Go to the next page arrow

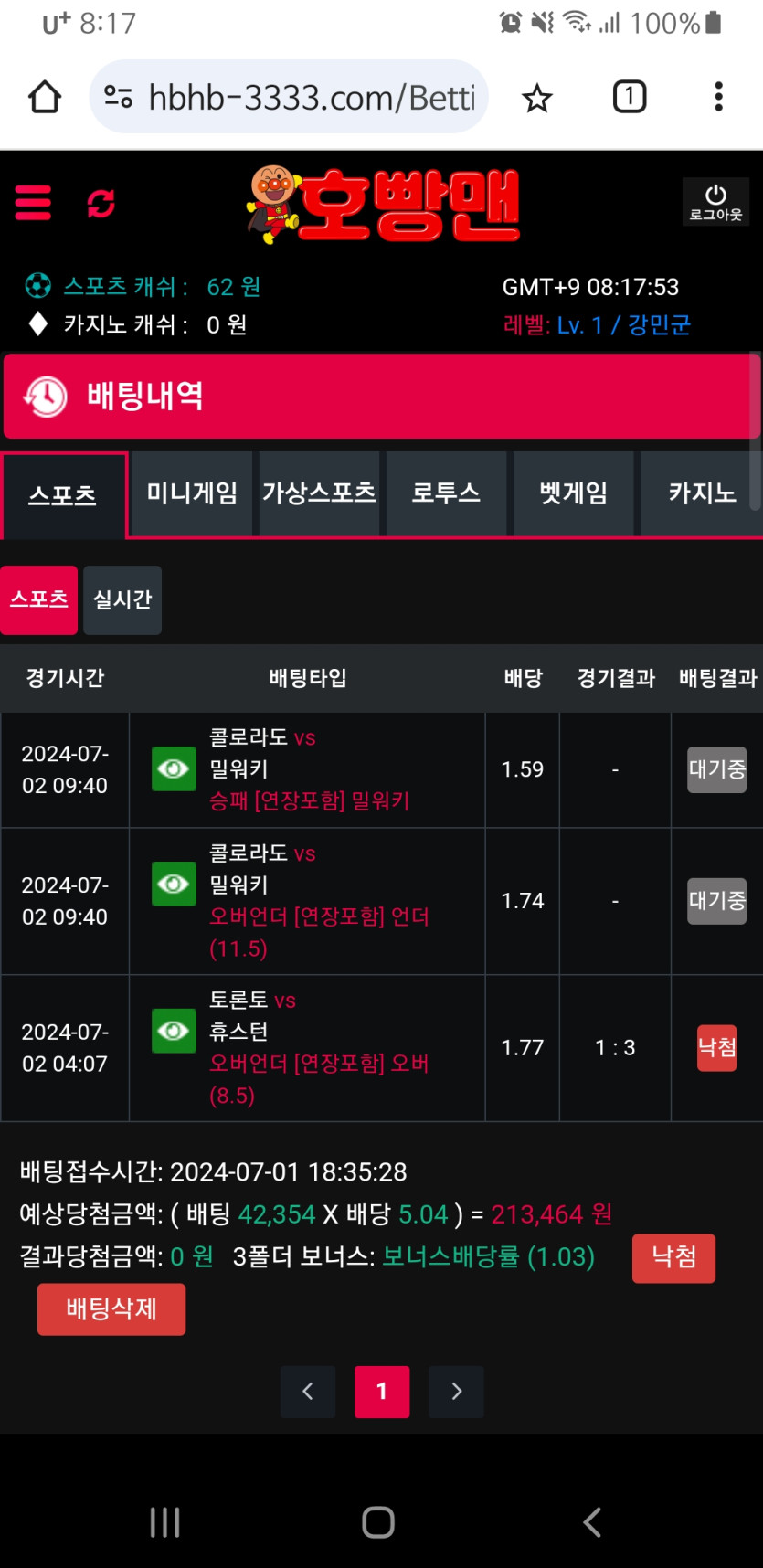[456, 1392]
